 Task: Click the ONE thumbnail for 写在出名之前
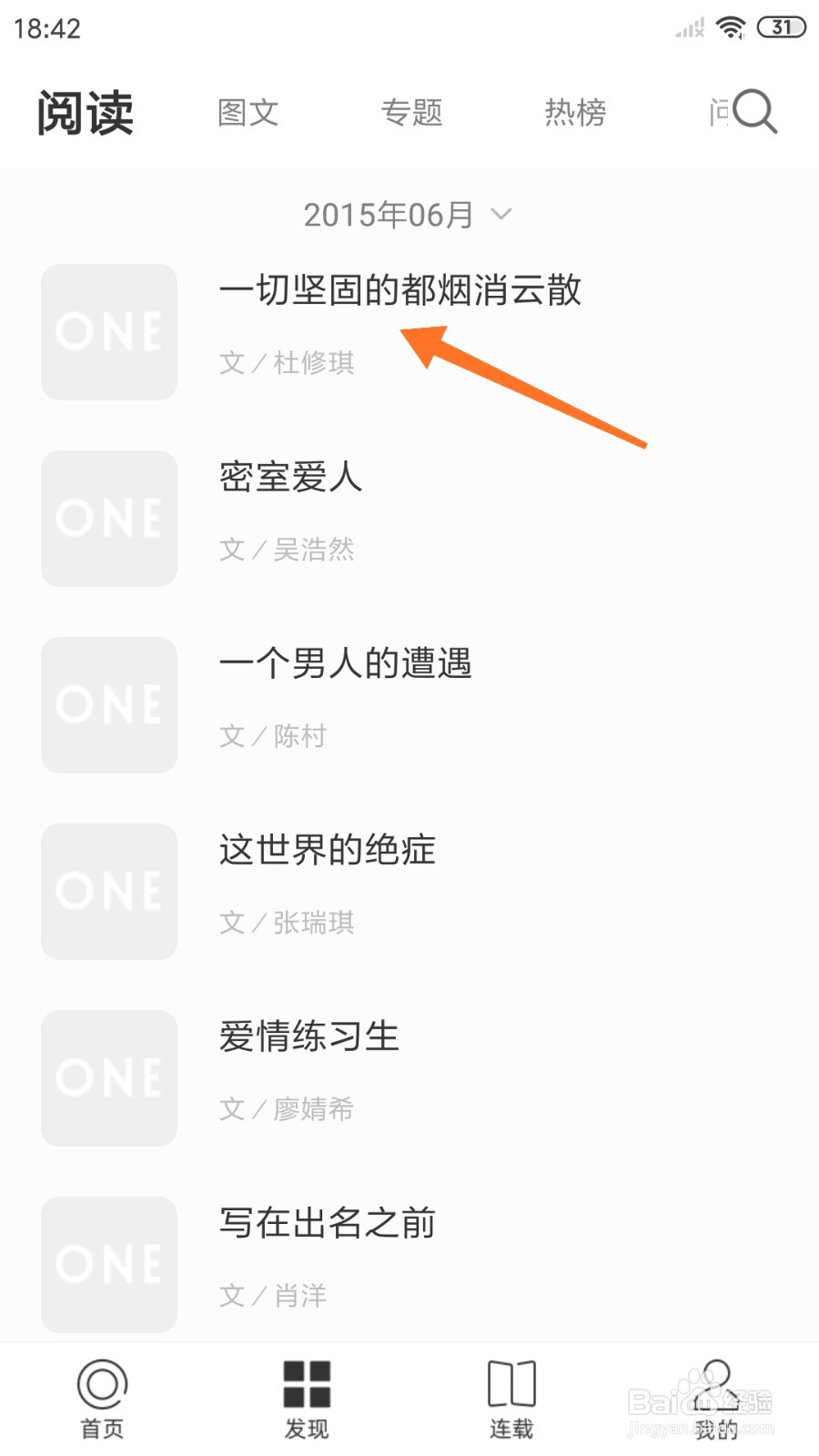click(108, 1265)
